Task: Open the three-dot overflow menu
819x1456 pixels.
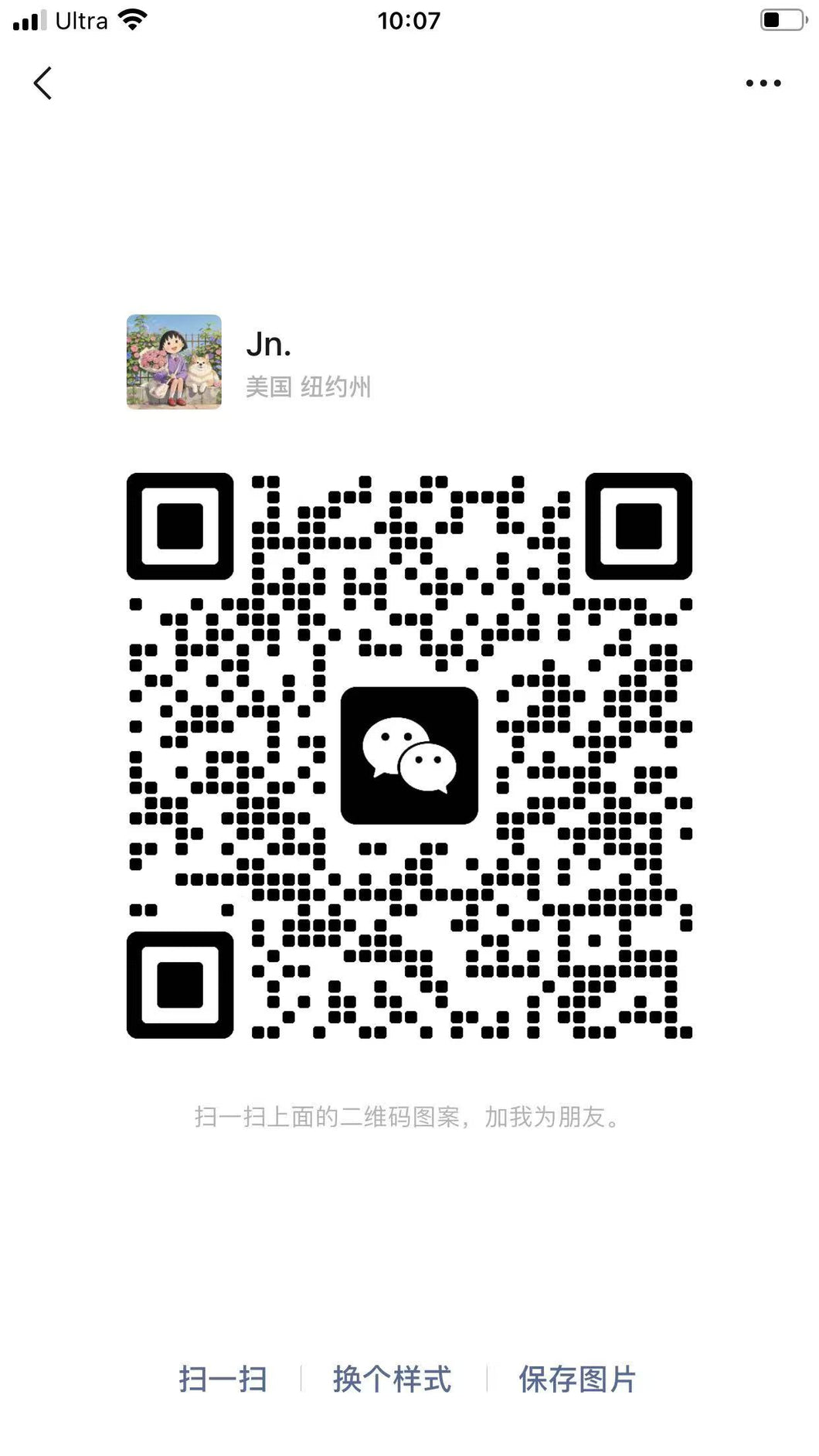Action: tap(763, 83)
